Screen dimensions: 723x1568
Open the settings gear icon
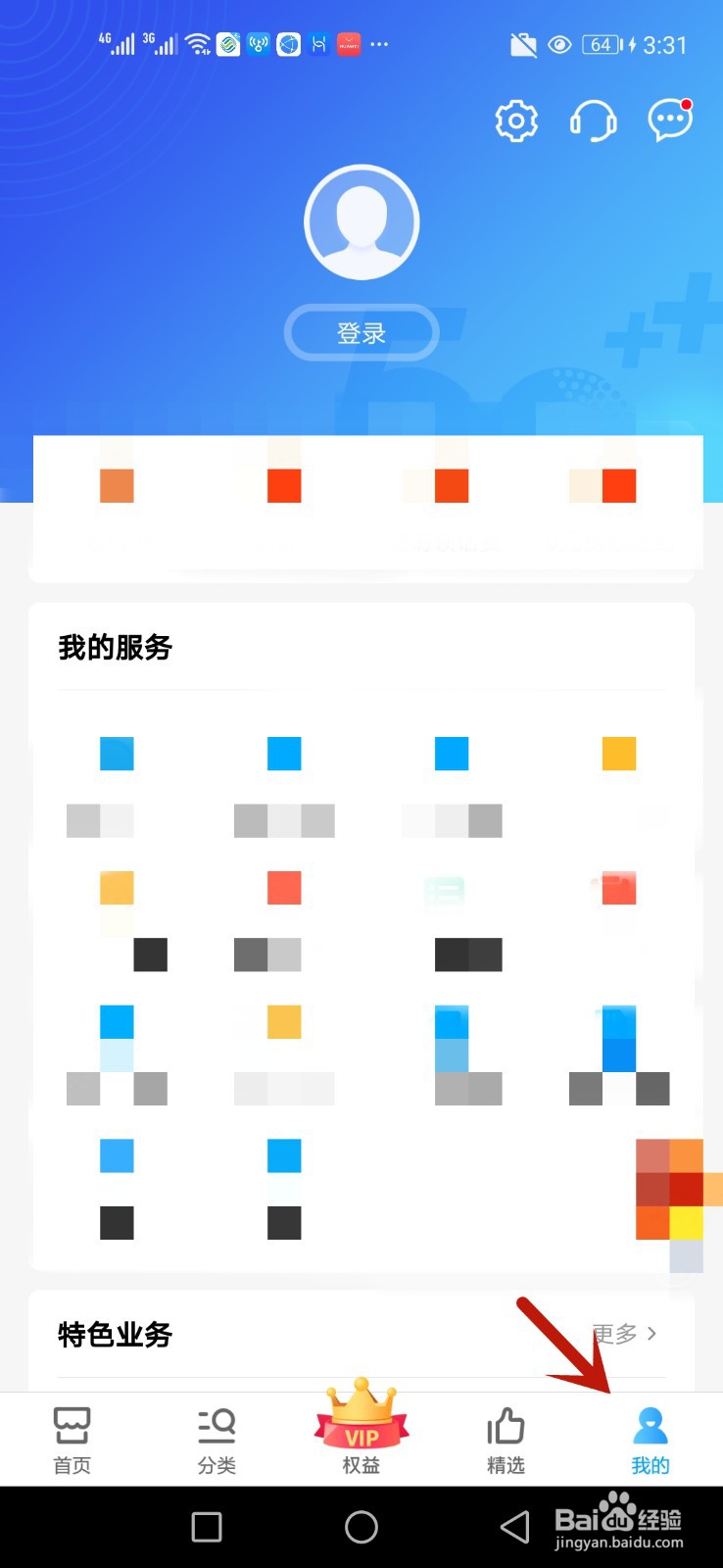515,121
